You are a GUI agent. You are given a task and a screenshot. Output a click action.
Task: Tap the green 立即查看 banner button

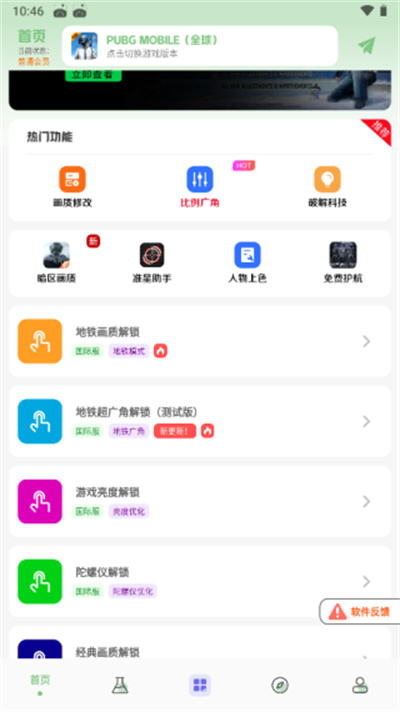(x=93, y=75)
